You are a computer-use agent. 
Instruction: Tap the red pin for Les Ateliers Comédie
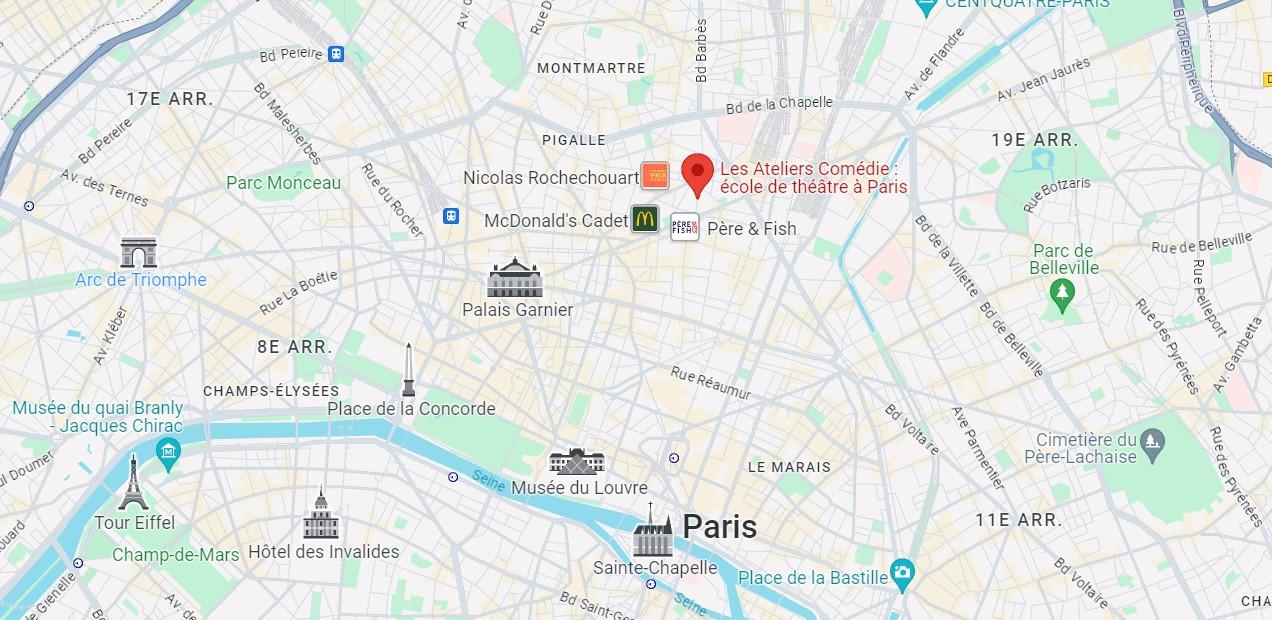[697, 174]
